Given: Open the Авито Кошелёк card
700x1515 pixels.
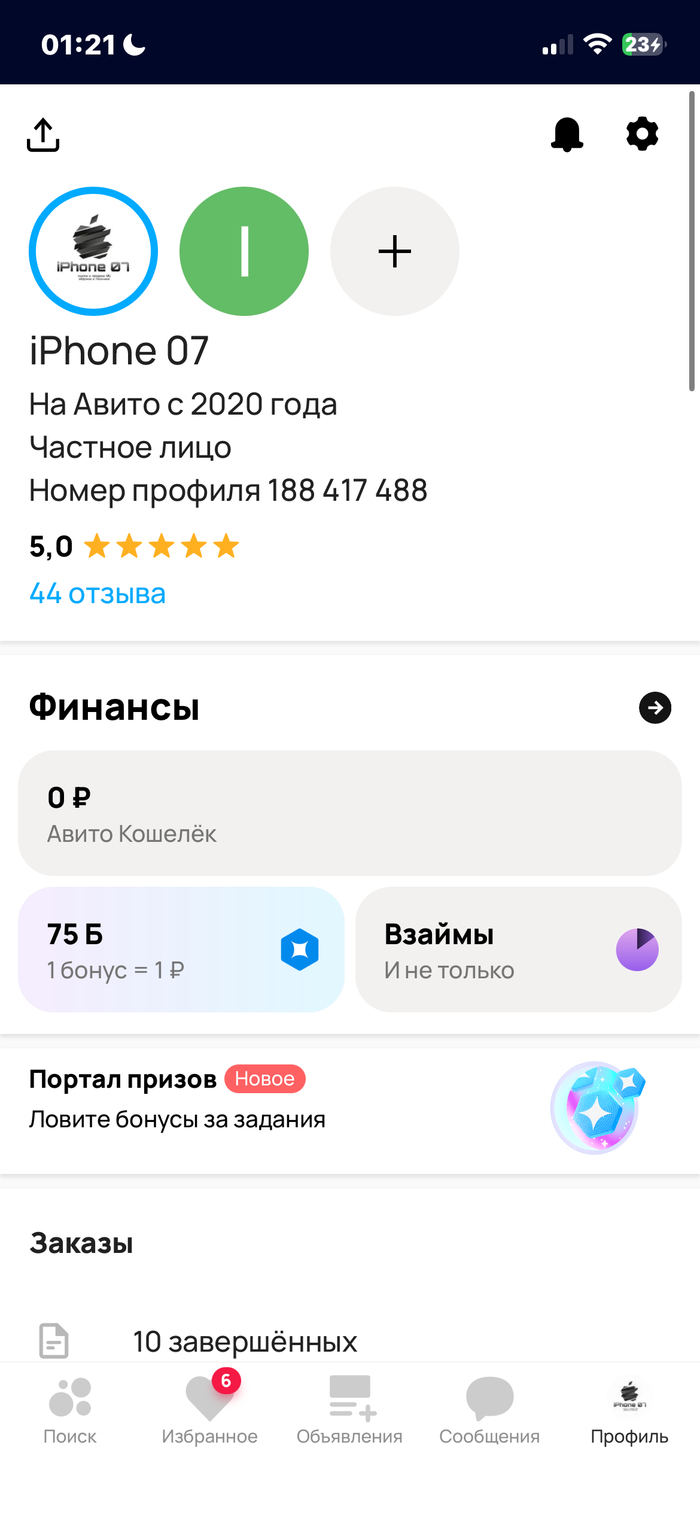Looking at the screenshot, I should (x=350, y=813).
